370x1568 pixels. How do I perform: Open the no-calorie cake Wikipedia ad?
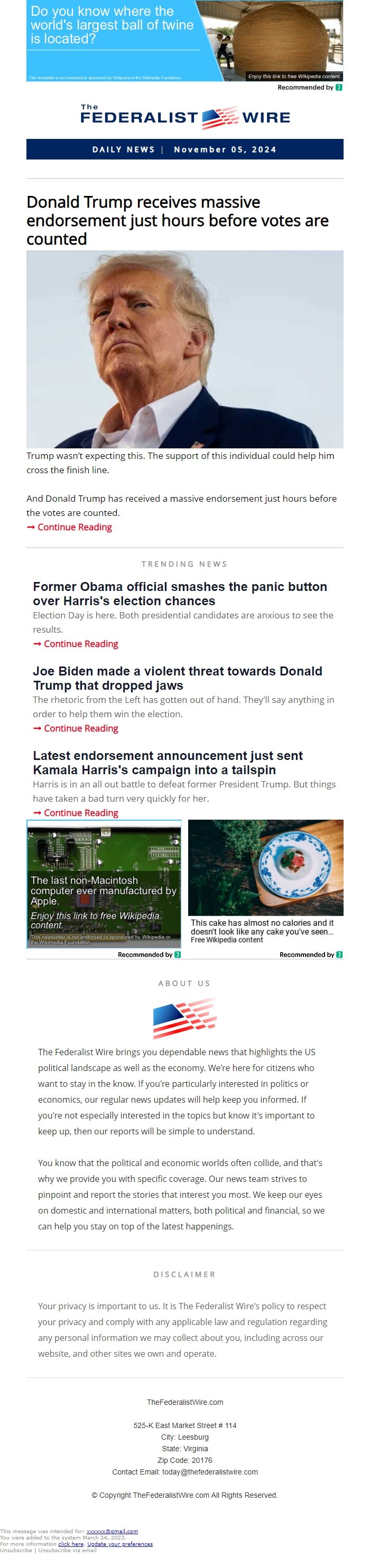point(265,882)
